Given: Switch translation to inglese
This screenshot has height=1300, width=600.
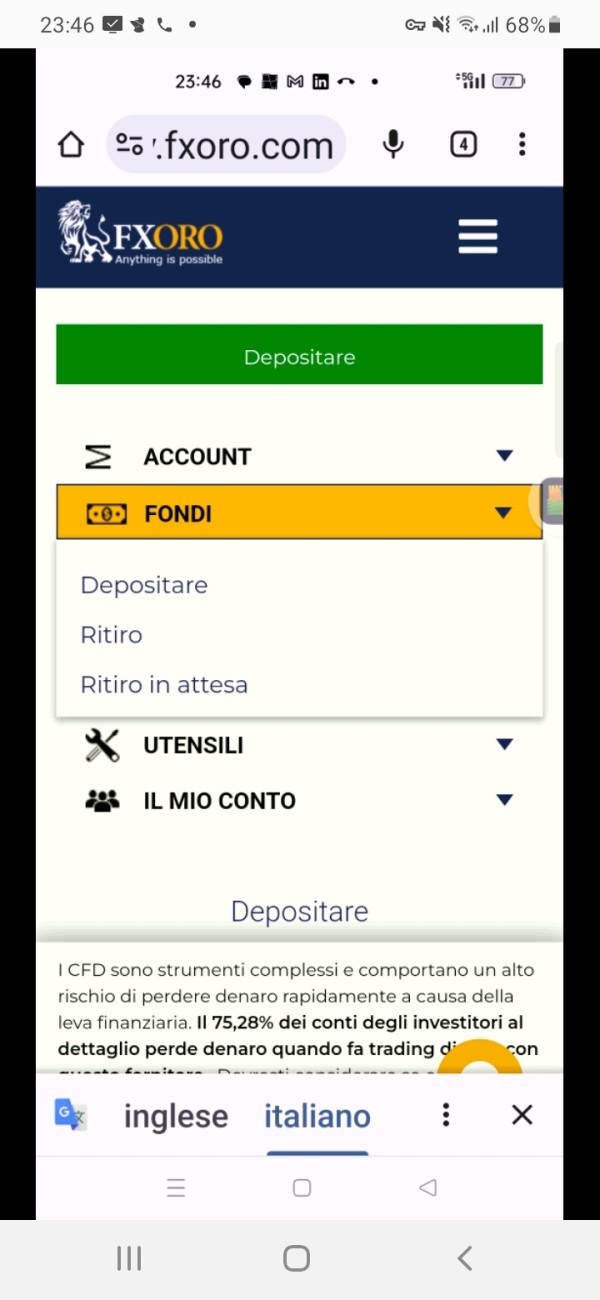Looking at the screenshot, I should point(176,1116).
